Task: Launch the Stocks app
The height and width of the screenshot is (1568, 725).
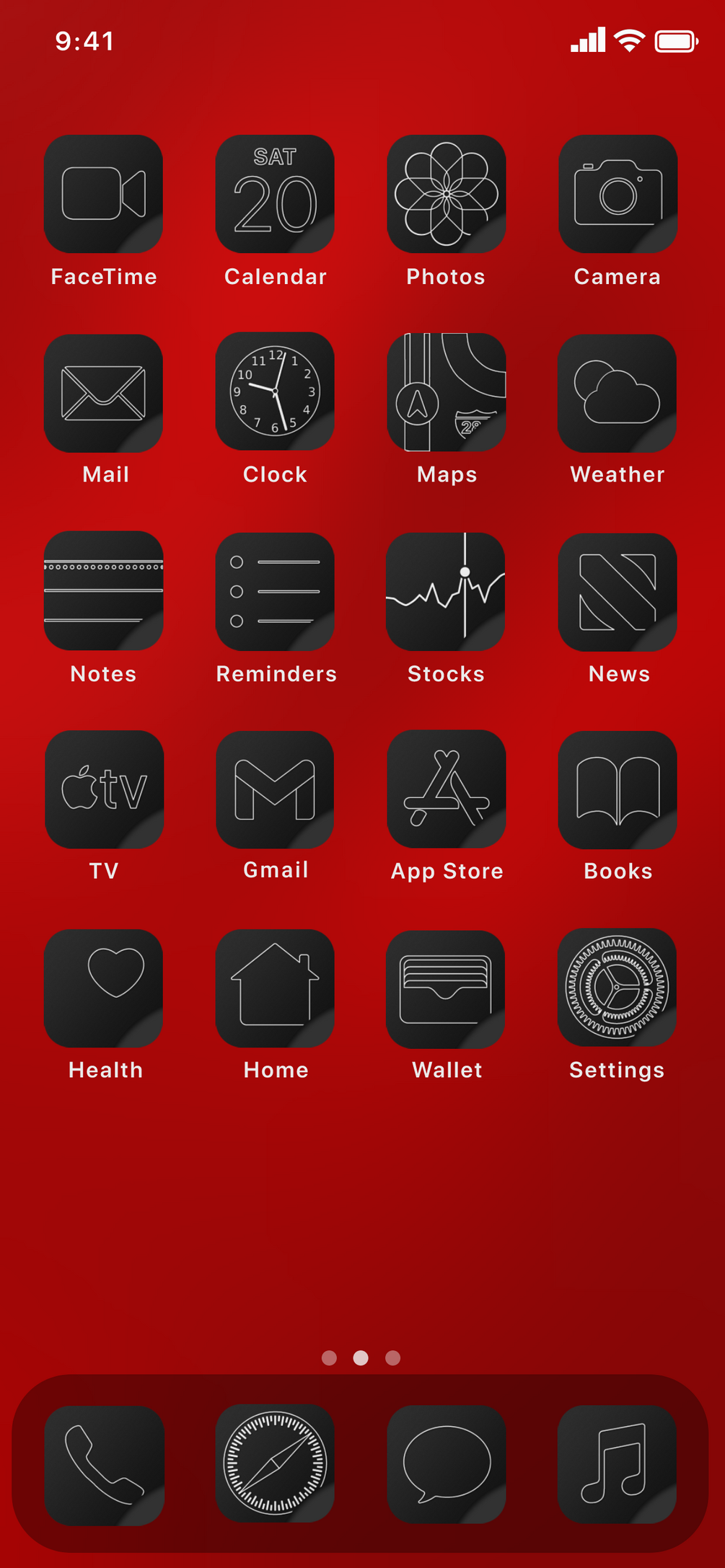Action: [x=446, y=591]
